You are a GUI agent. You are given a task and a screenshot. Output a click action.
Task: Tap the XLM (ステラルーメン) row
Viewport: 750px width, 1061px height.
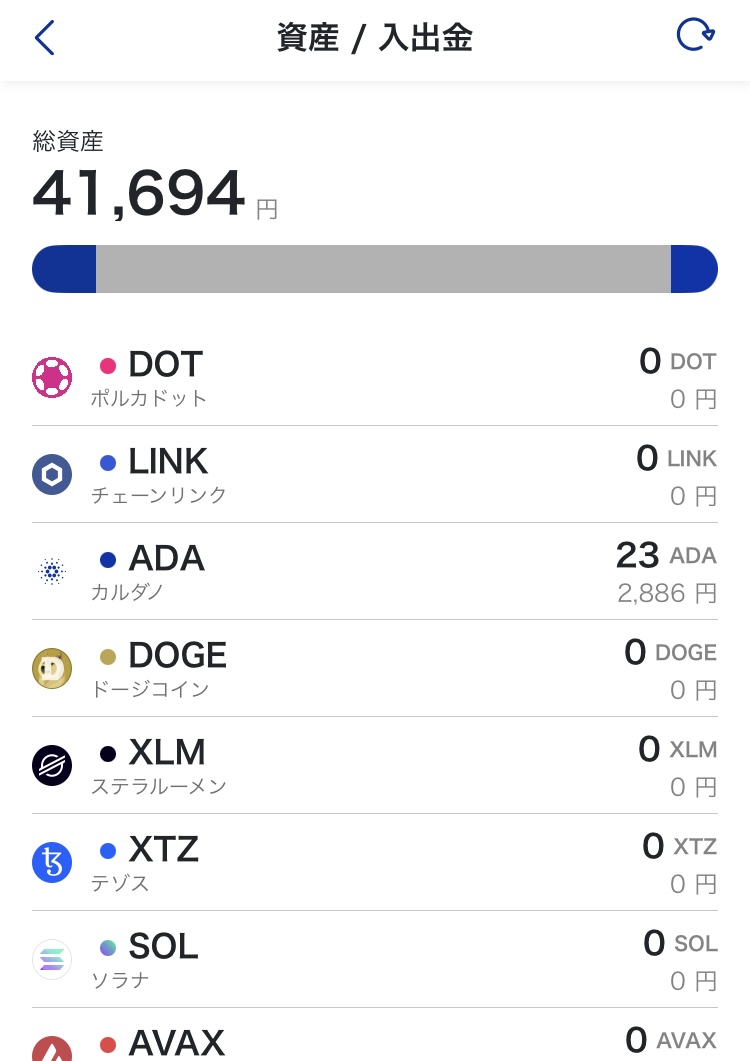pos(374,766)
